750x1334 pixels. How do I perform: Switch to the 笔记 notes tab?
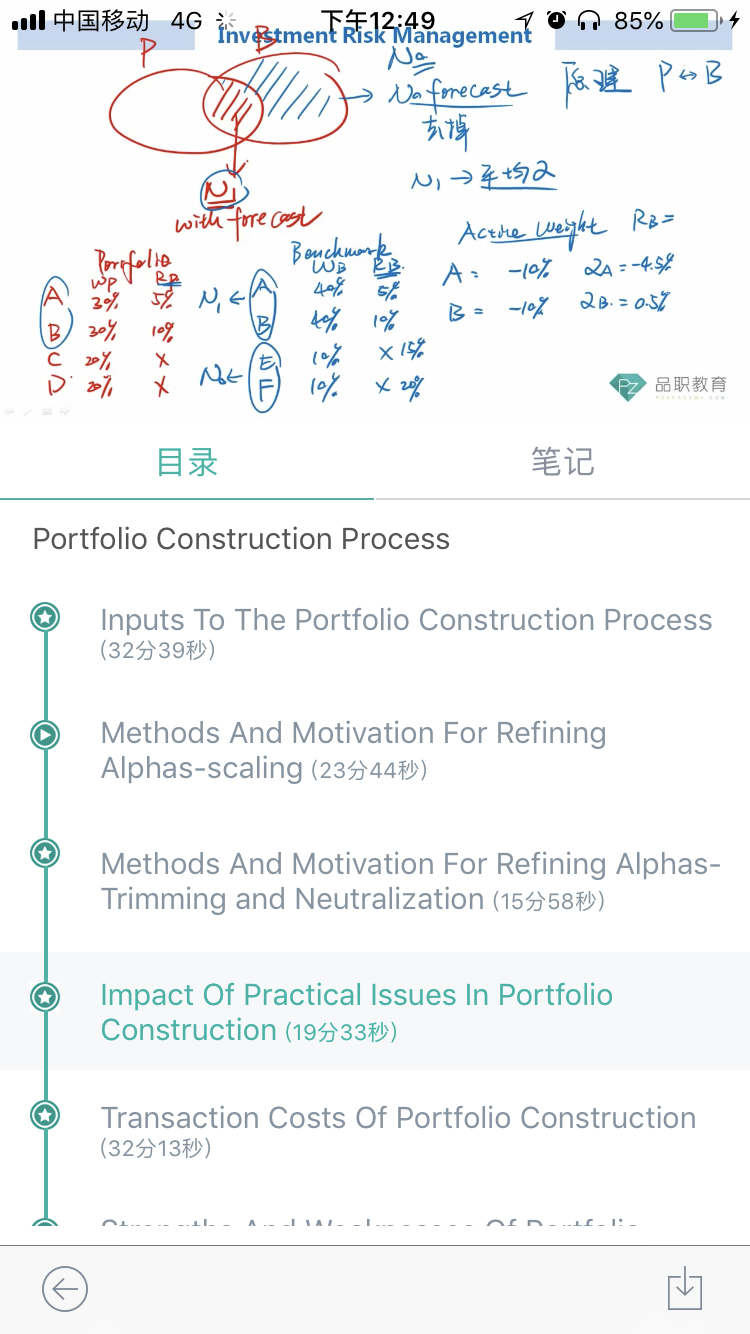[x=562, y=462]
